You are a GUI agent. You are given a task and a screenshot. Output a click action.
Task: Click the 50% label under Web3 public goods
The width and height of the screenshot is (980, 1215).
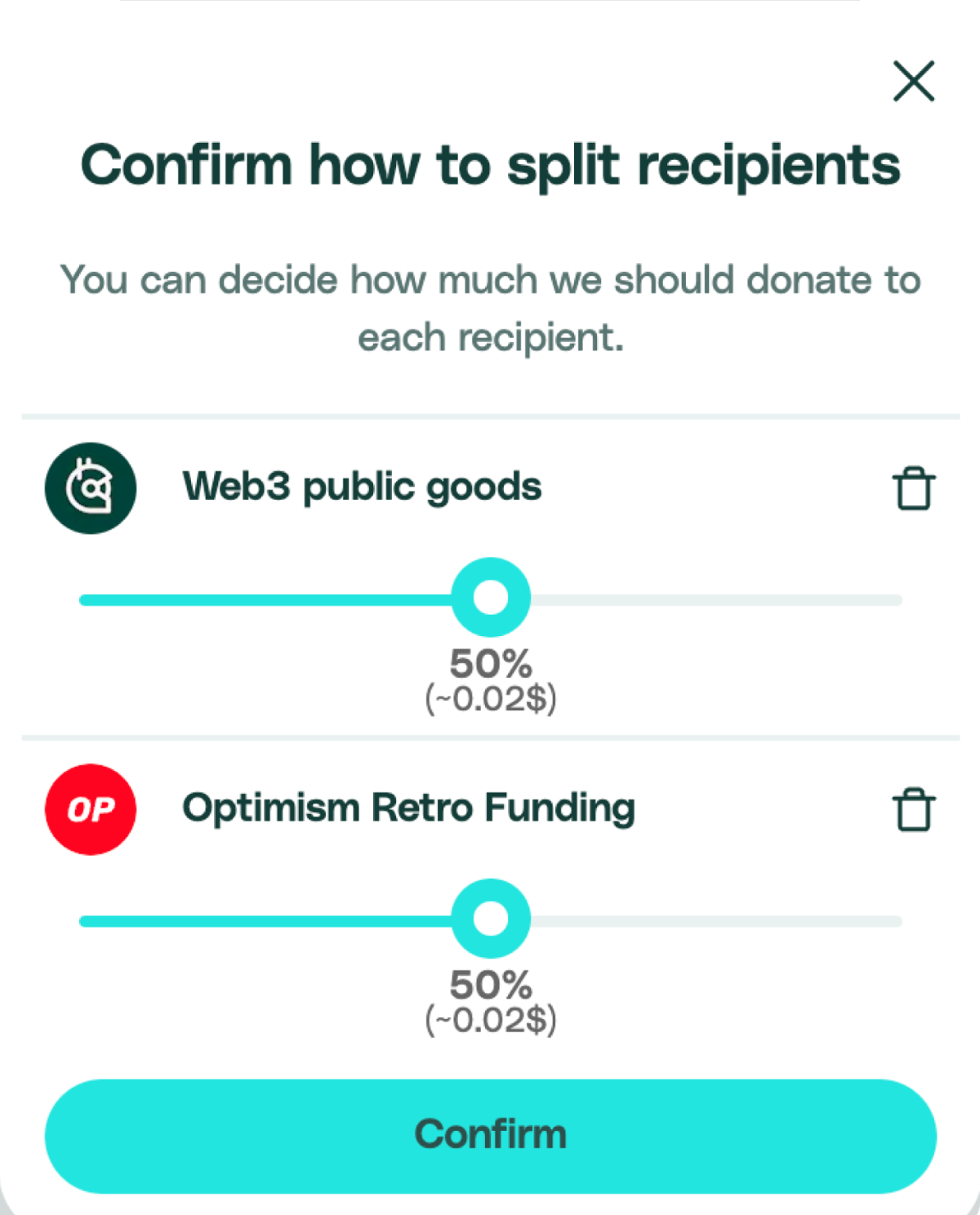[x=490, y=662]
